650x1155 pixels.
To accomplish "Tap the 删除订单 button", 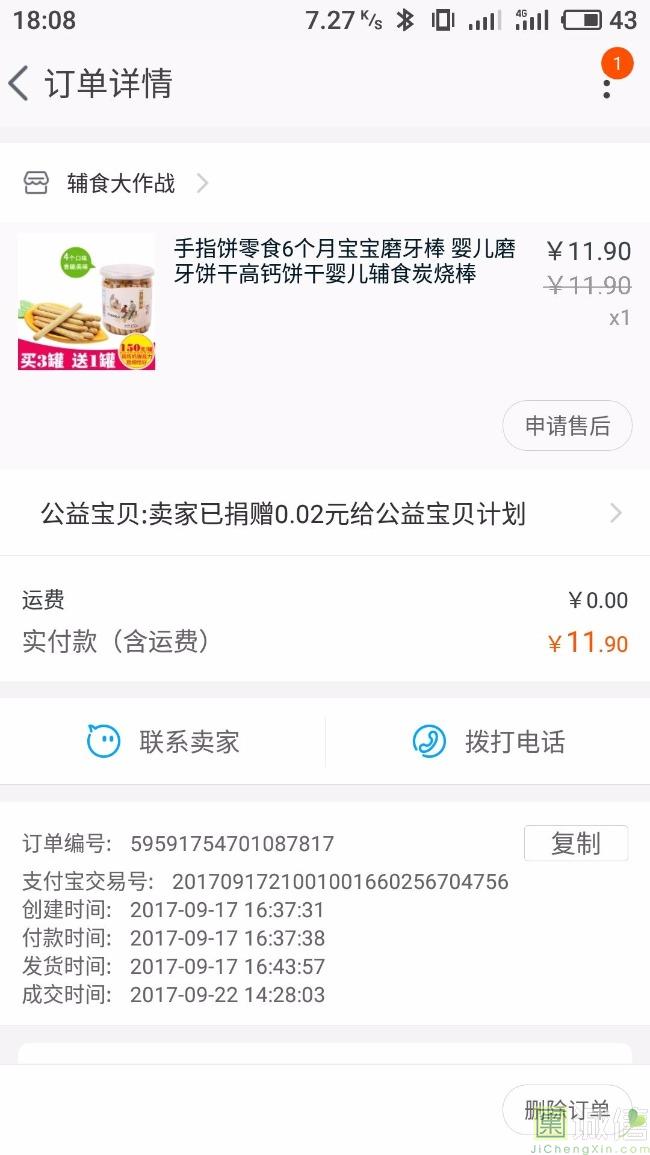I will [567, 1109].
